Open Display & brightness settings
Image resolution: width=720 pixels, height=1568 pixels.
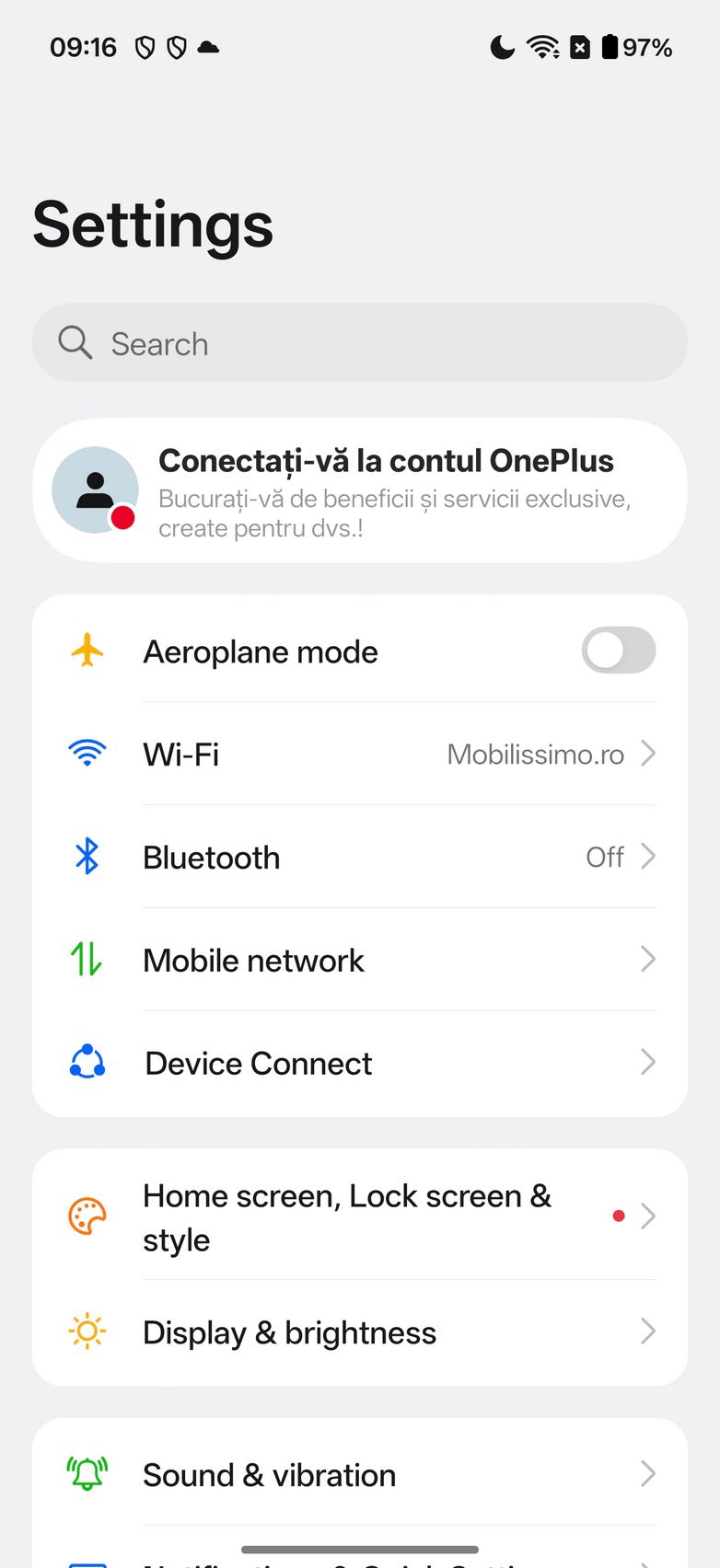pos(359,1332)
